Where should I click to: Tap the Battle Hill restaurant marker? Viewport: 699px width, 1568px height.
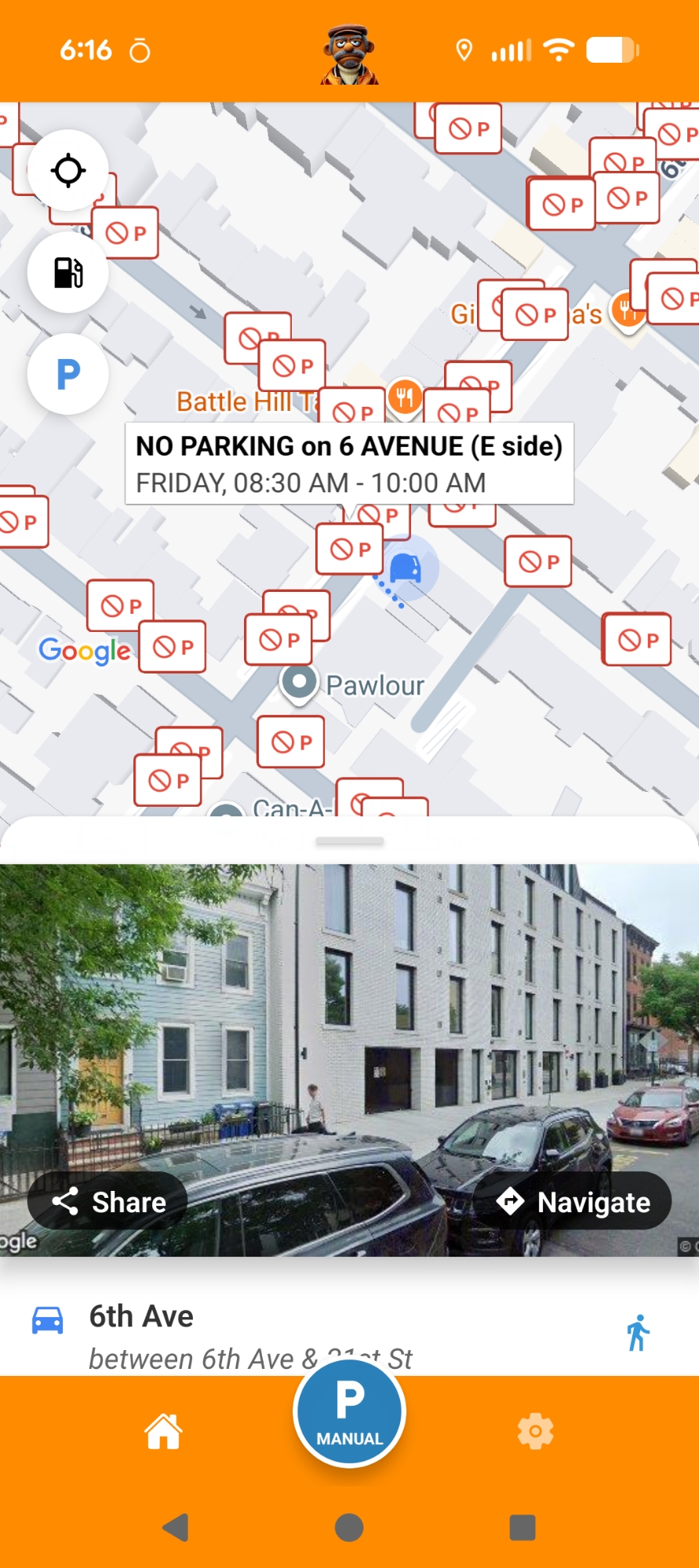(x=405, y=397)
